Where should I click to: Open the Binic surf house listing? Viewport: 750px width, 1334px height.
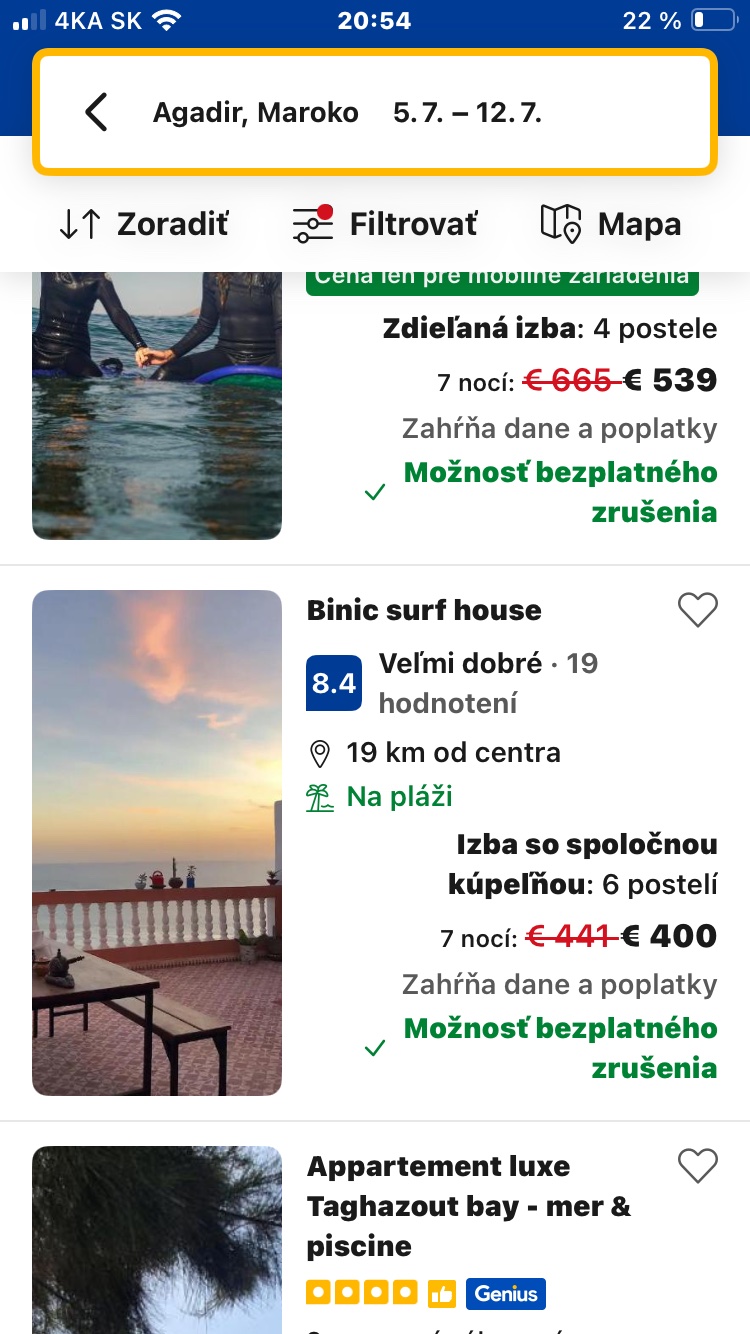click(424, 610)
